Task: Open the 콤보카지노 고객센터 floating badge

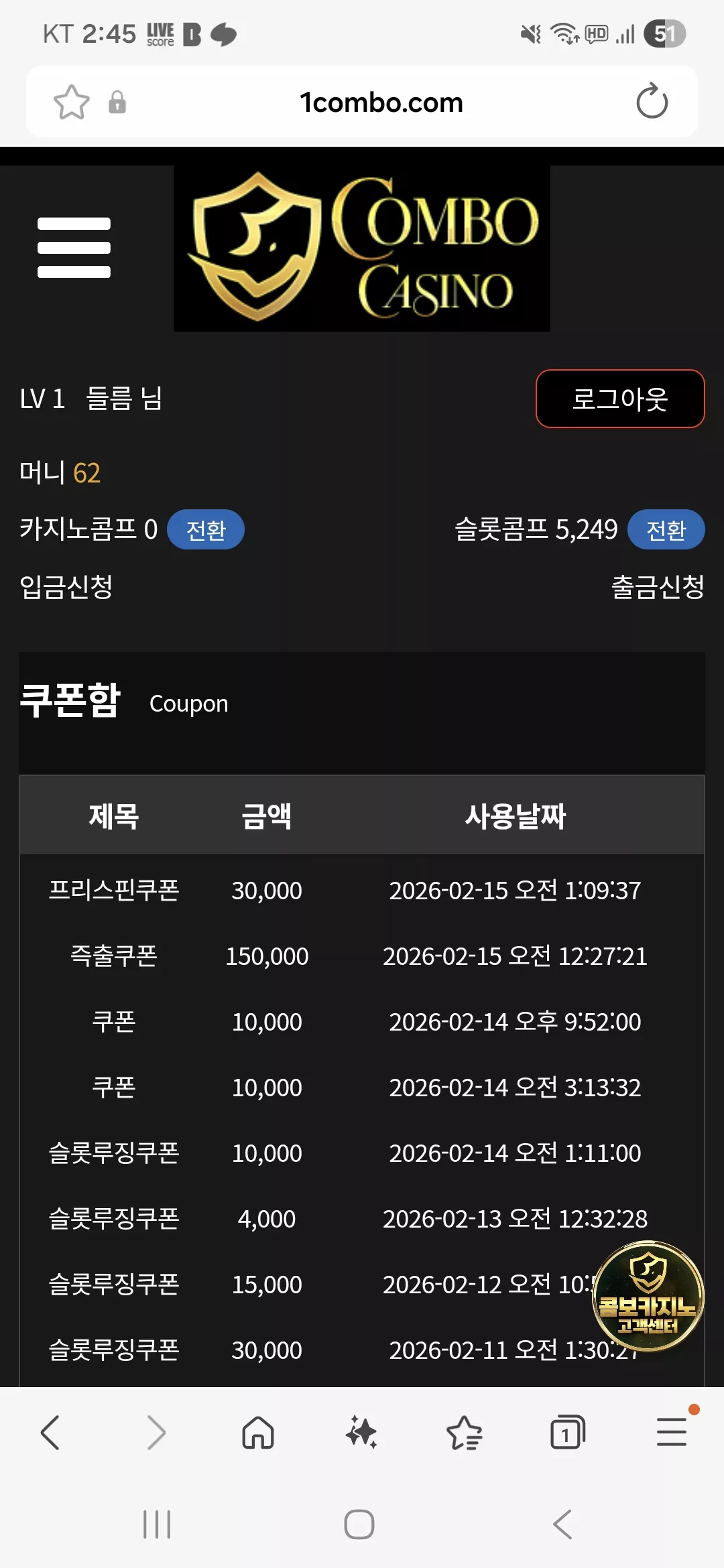Action: 648,1295
